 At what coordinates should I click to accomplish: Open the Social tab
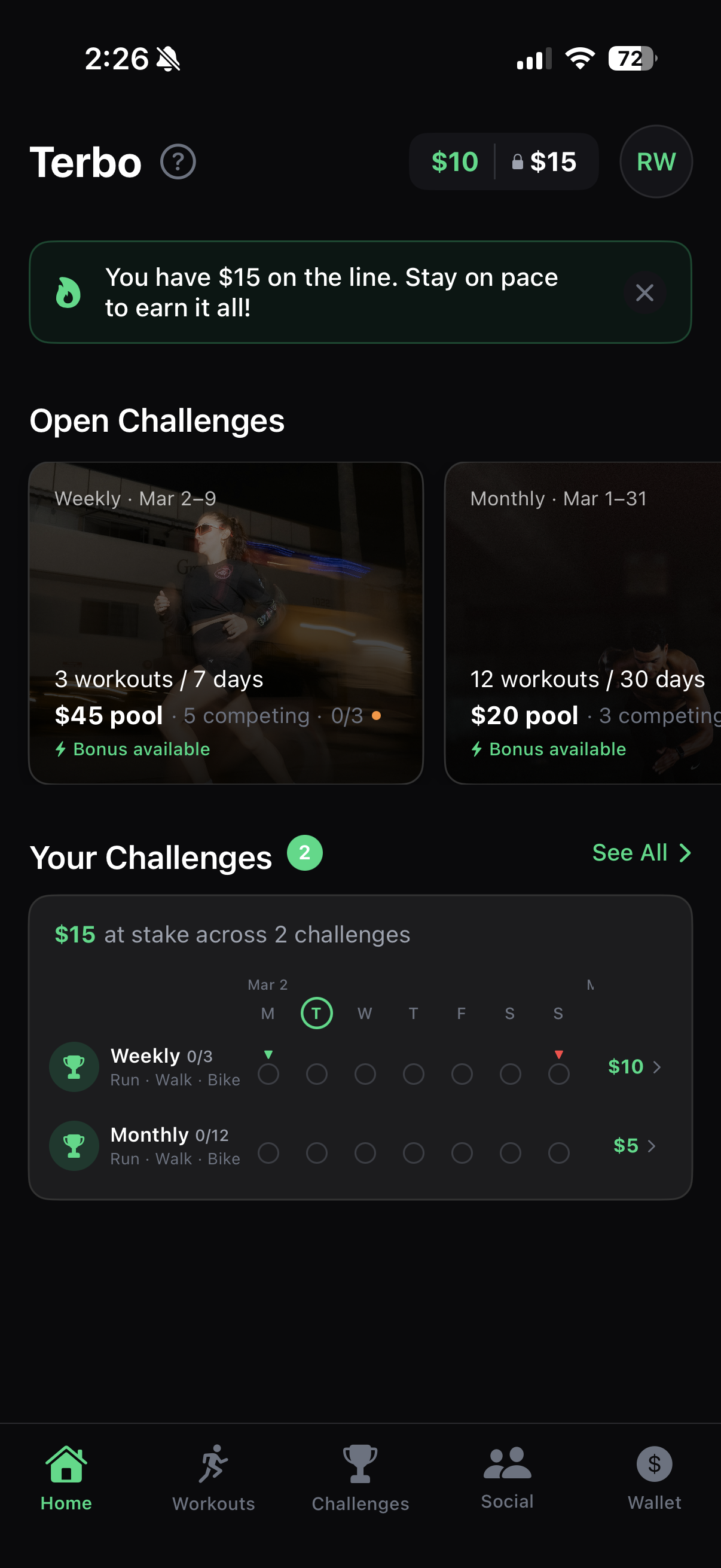pyautogui.click(x=507, y=1477)
